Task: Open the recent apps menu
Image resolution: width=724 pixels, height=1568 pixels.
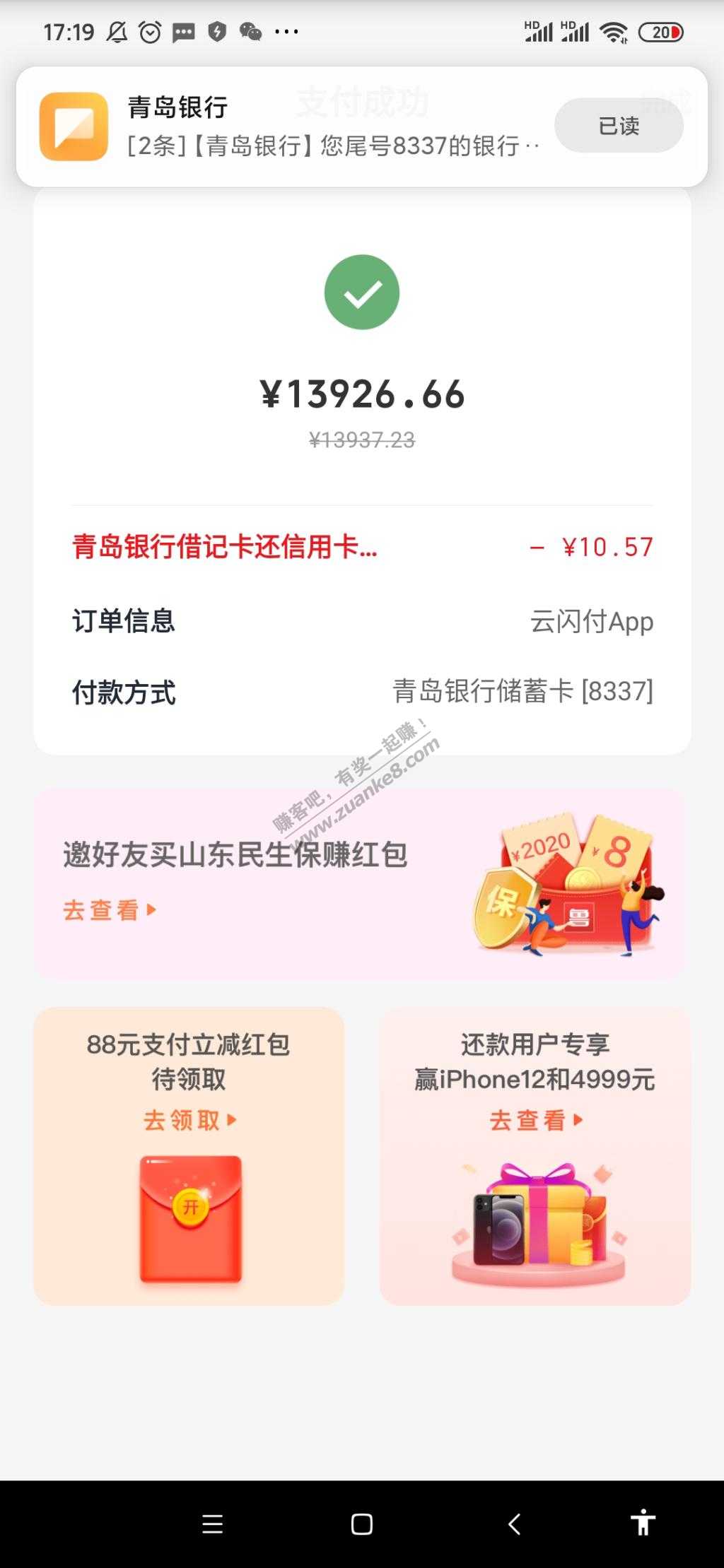Action: 212,1524
